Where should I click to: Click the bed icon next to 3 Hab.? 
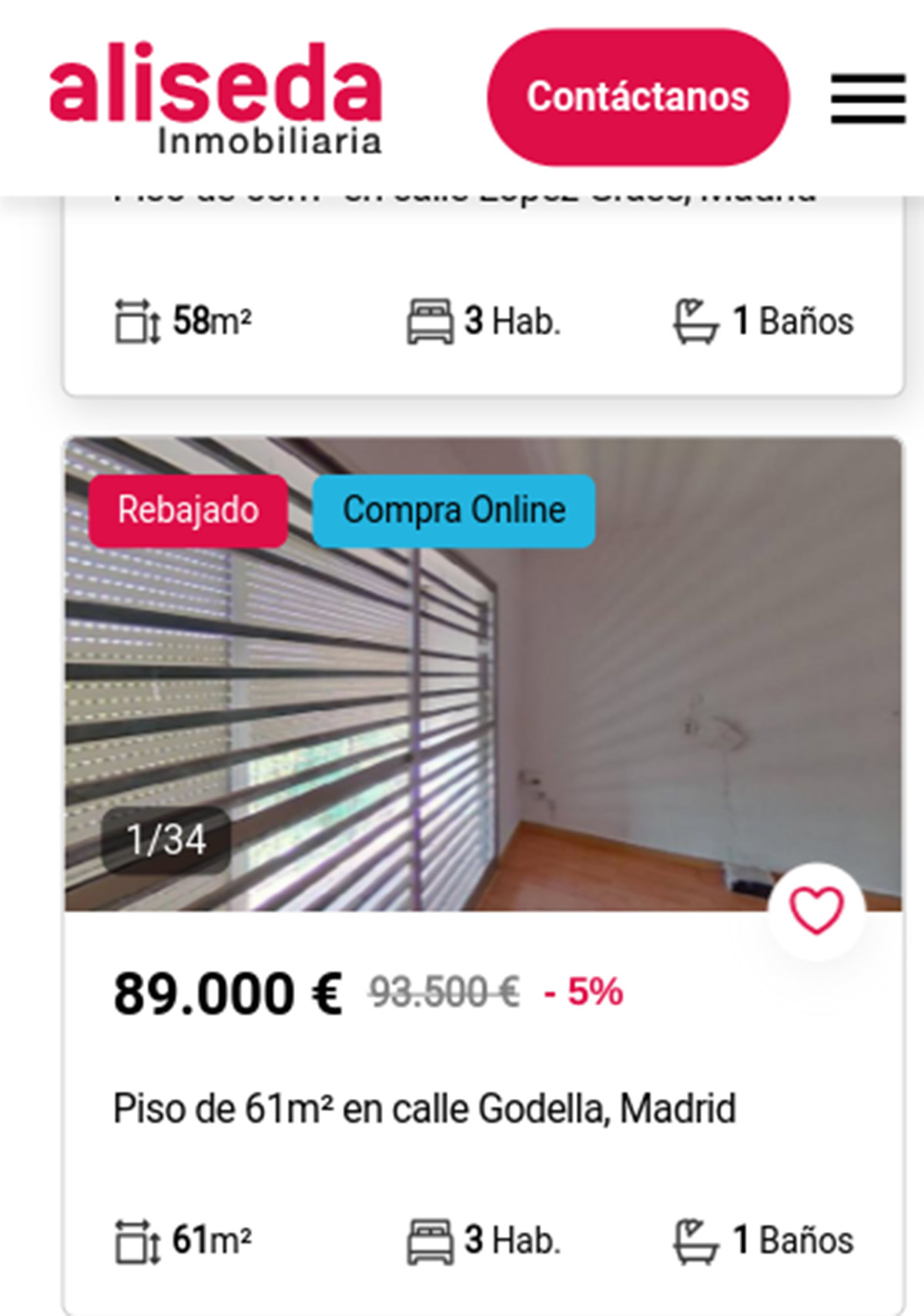[429, 318]
